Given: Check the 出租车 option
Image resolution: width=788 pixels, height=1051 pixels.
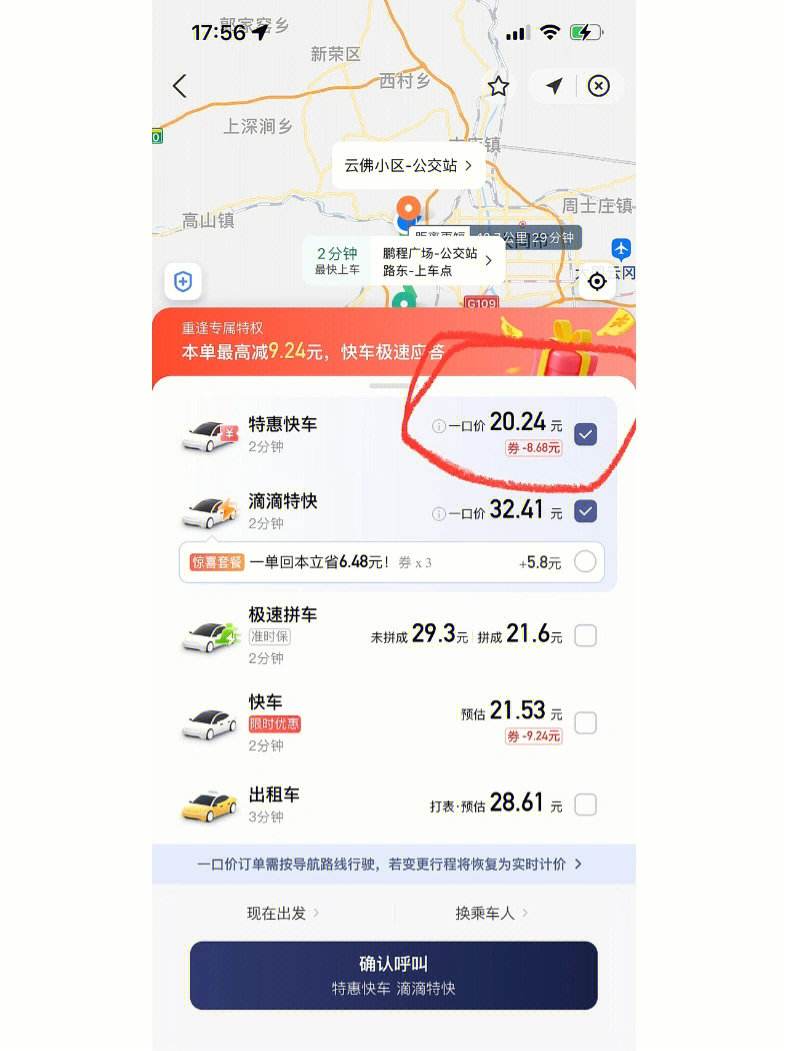Looking at the screenshot, I should click(x=585, y=804).
